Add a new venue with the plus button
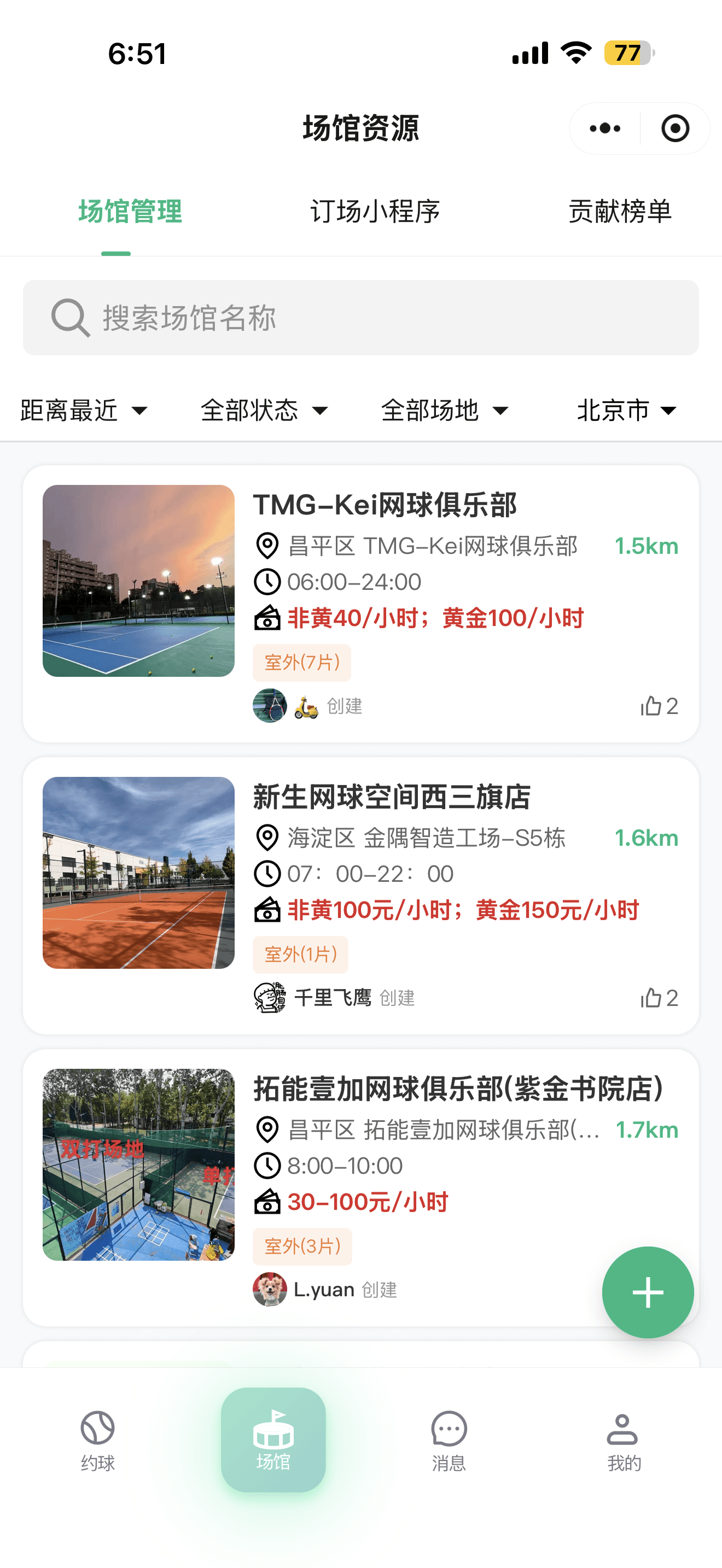 coord(648,1292)
